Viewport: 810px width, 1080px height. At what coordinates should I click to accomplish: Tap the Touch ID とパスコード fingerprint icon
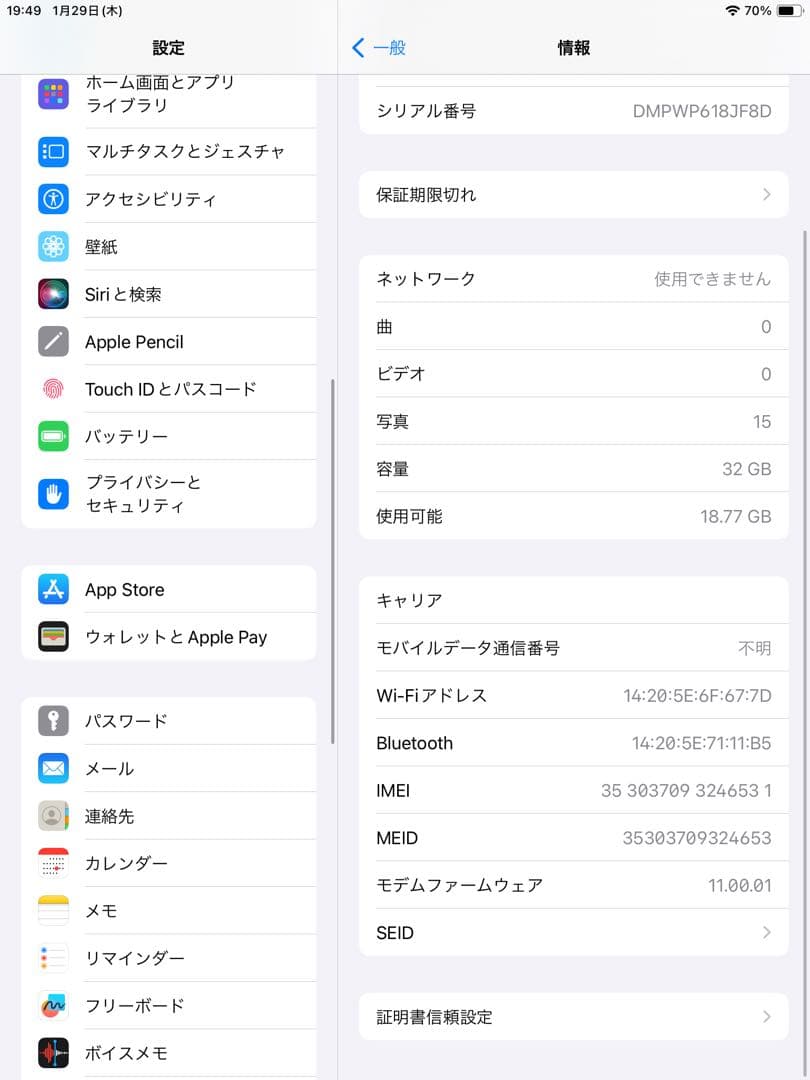click(x=53, y=389)
